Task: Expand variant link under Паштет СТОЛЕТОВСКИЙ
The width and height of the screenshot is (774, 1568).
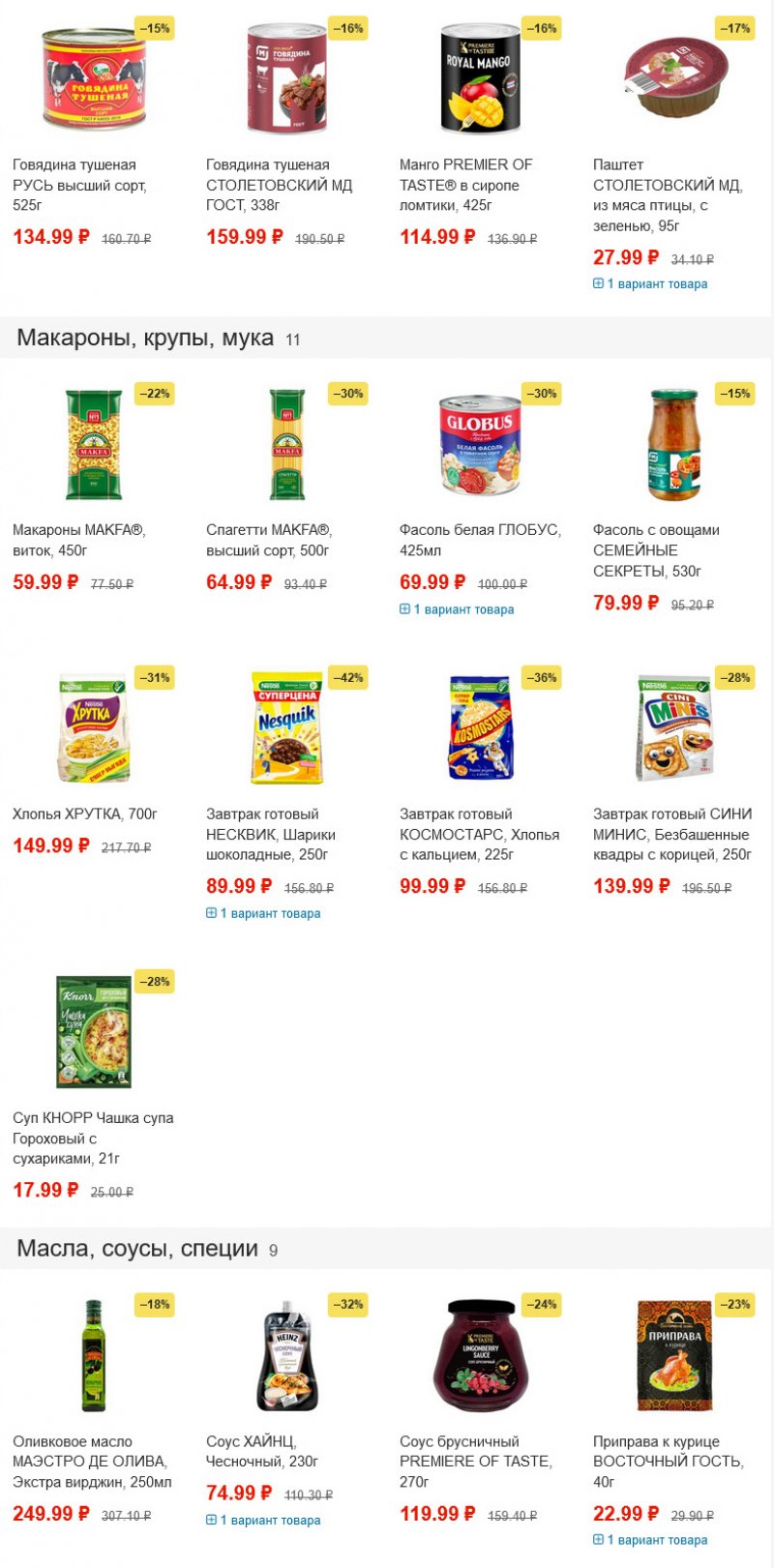Action: tap(650, 284)
